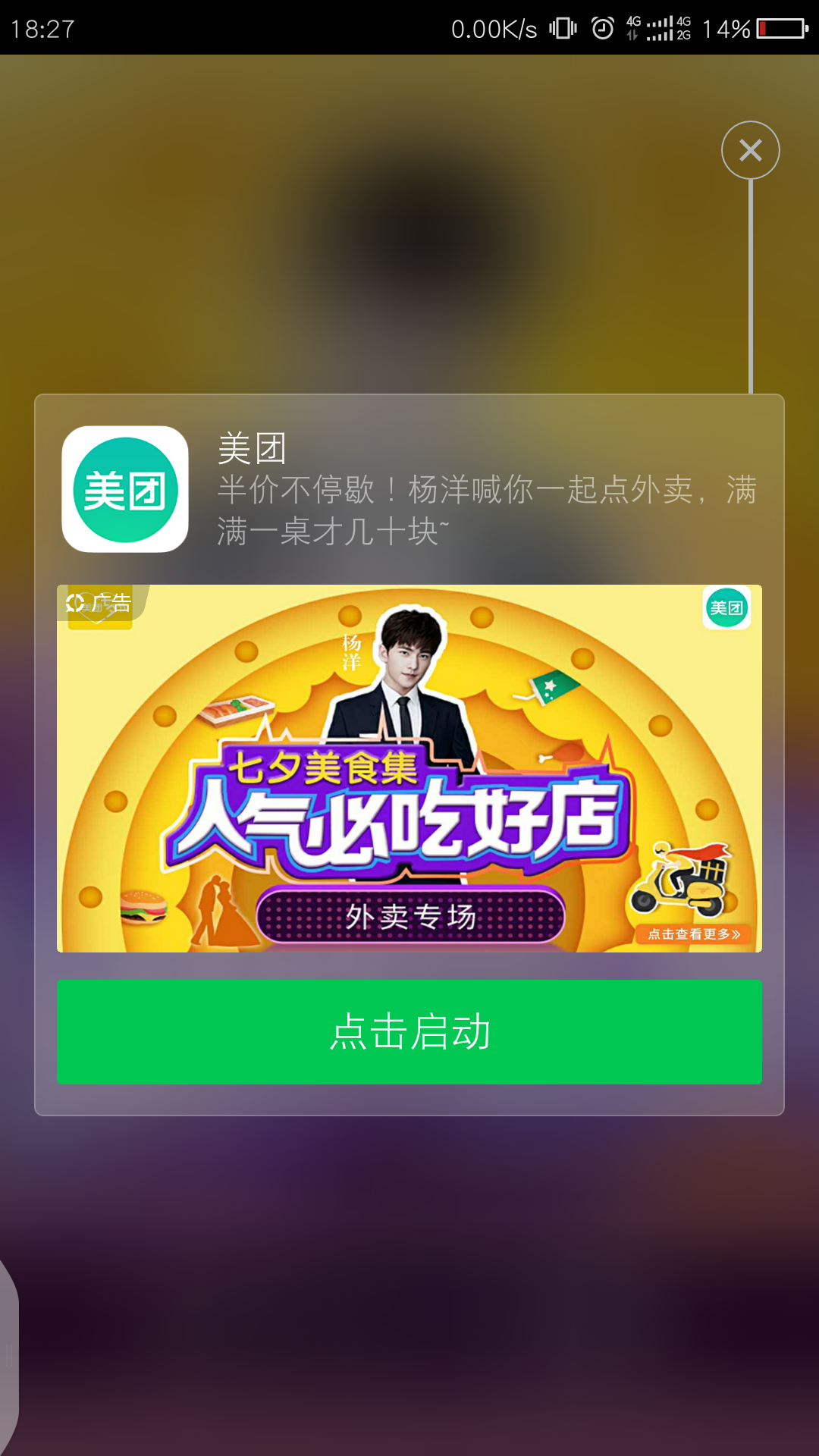Tap the 美团 logo on the ad banner

click(x=726, y=607)
